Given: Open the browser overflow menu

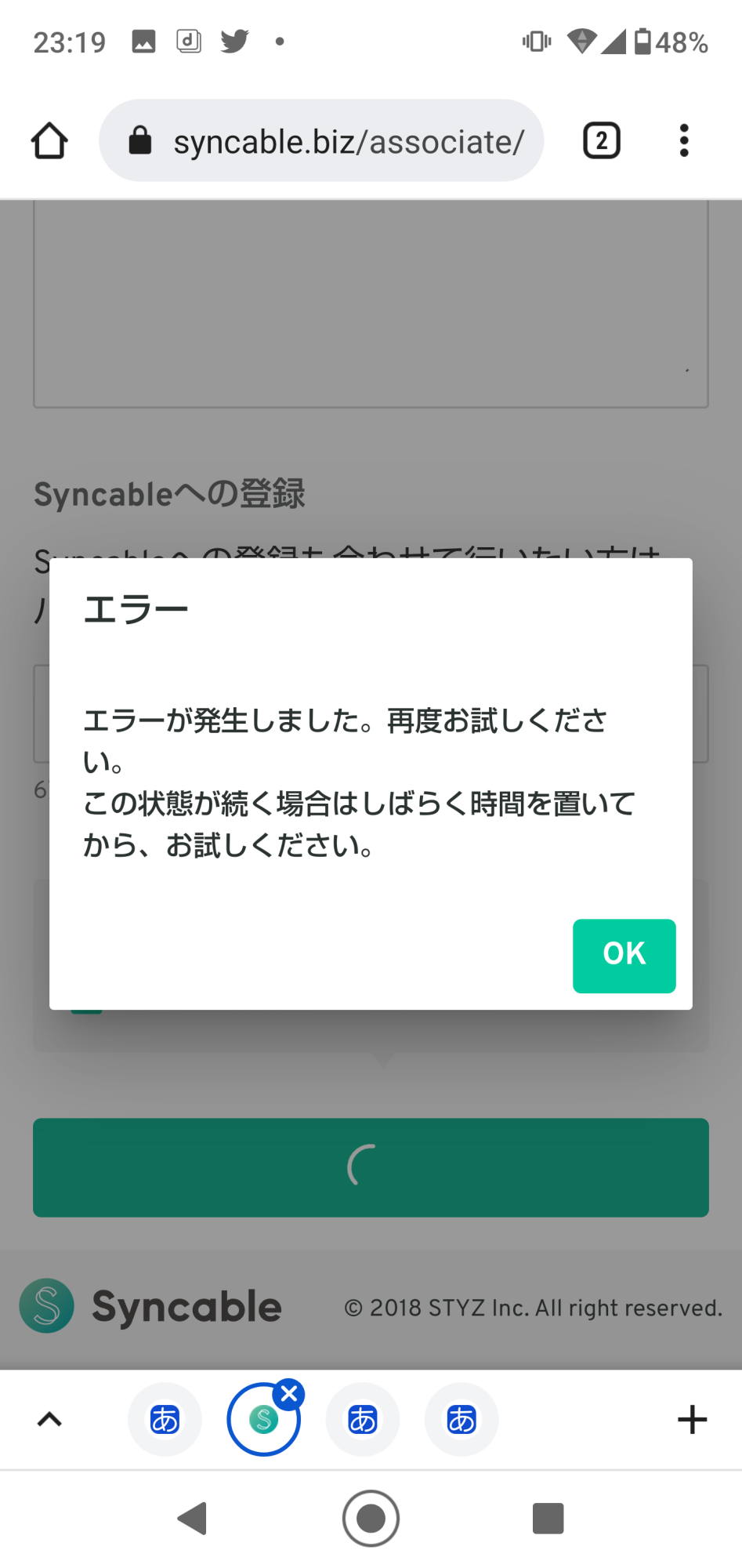Looking at the screenshot, I should click(683, 141).
